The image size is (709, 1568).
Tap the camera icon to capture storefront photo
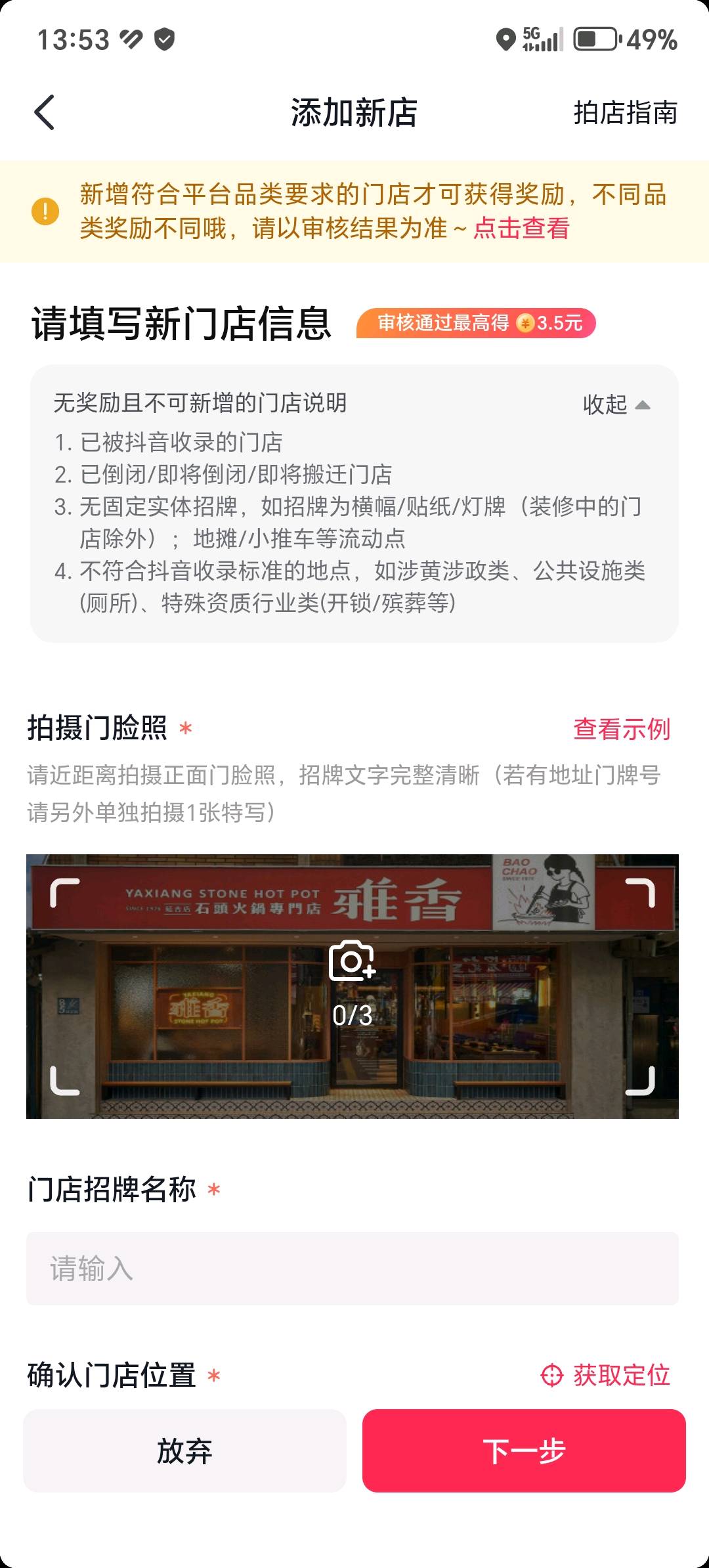pyautogui.click(x=351, y=961)
